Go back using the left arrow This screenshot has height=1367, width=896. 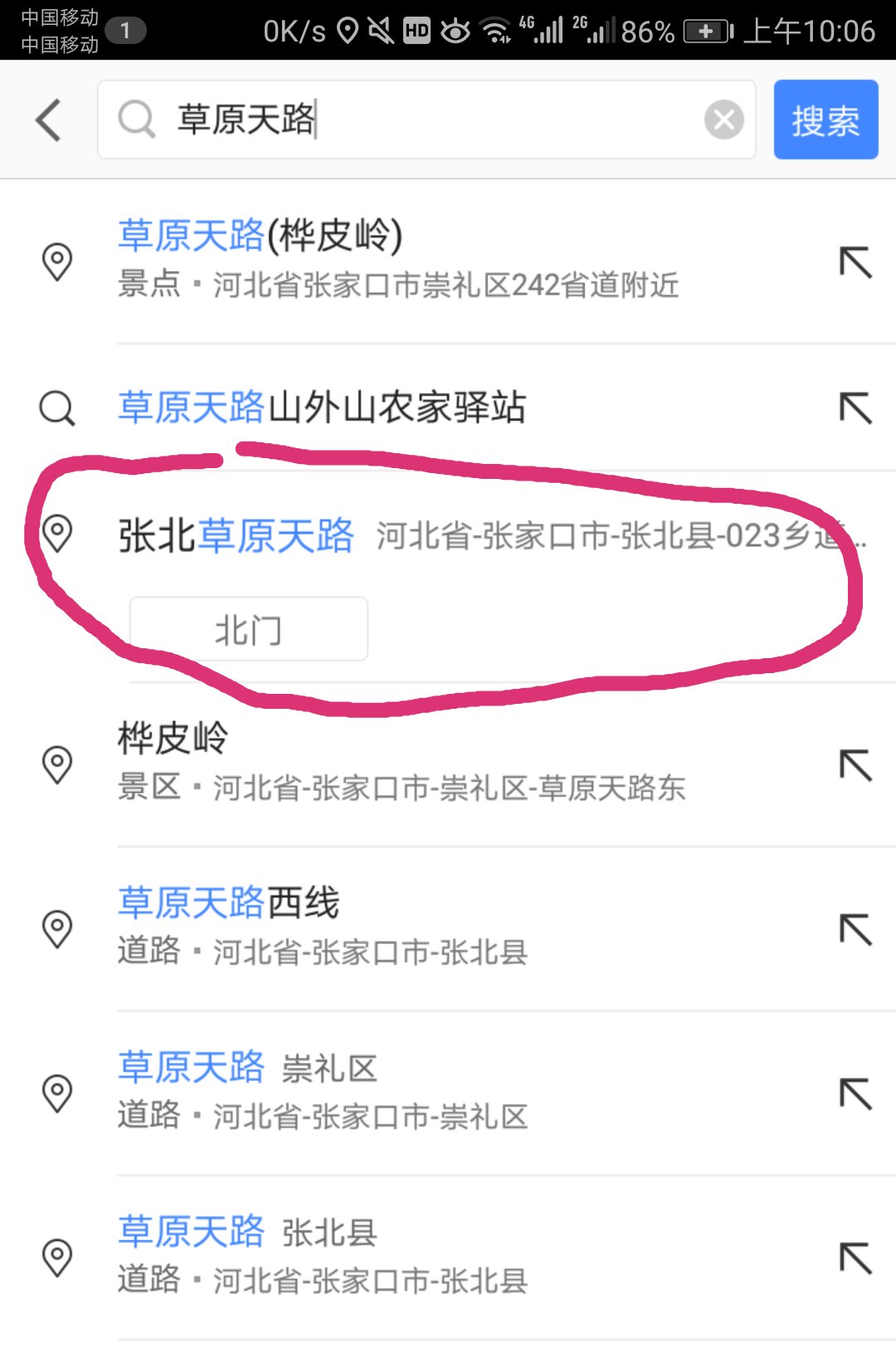[x=49, y=120]
